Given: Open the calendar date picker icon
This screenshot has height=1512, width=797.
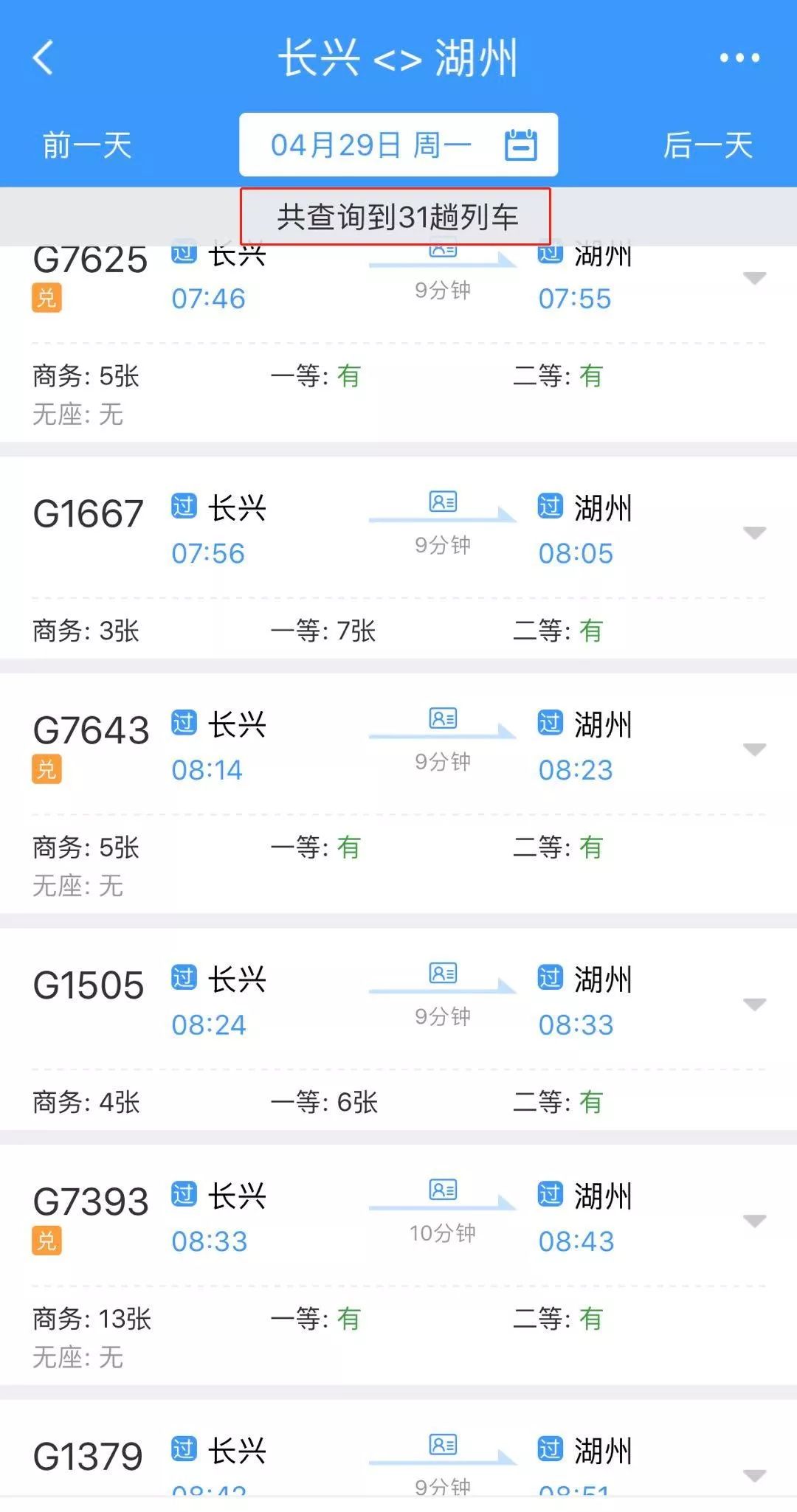Looking at the screenshot, I should (522, 145).
